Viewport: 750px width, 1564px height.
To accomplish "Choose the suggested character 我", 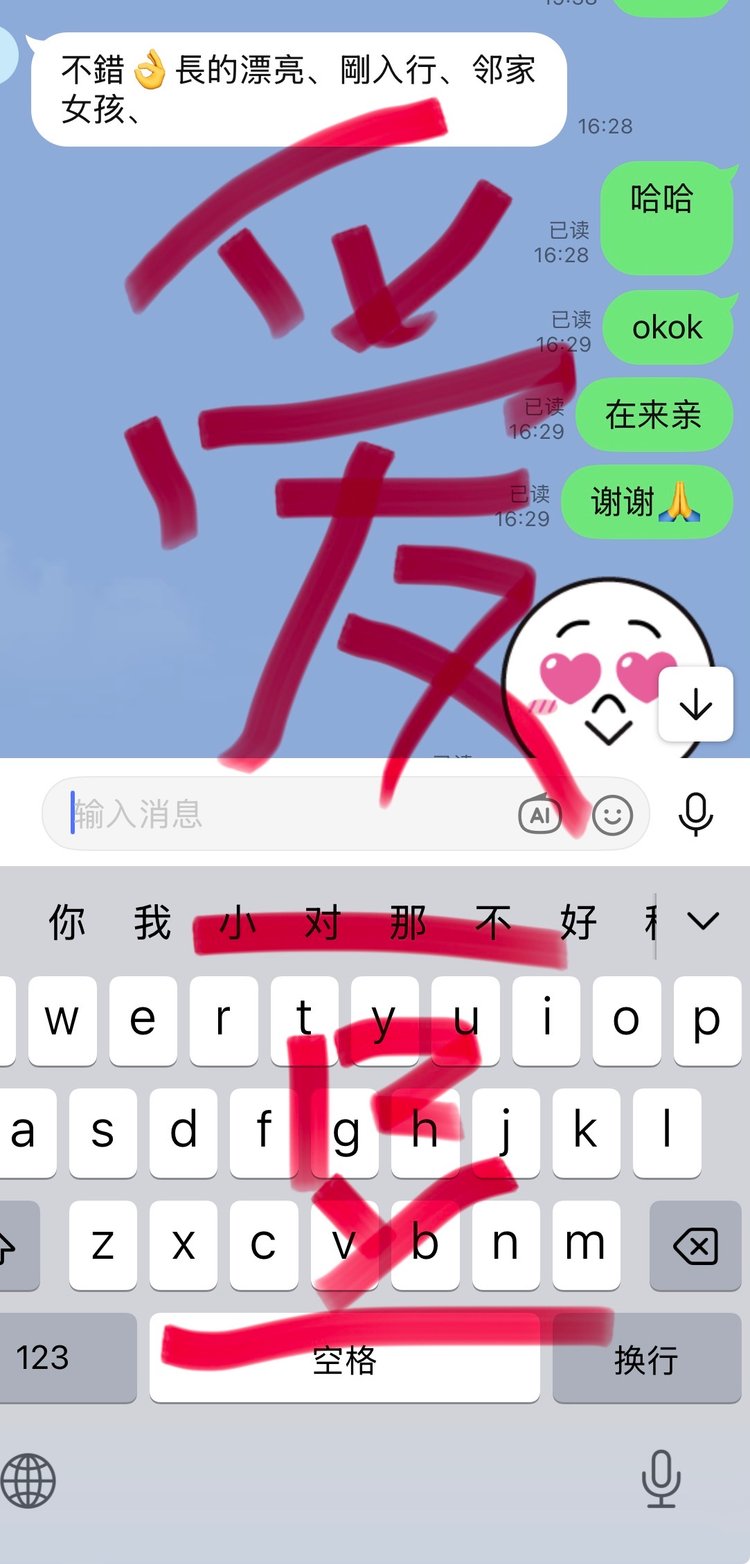I will (153, 922).
